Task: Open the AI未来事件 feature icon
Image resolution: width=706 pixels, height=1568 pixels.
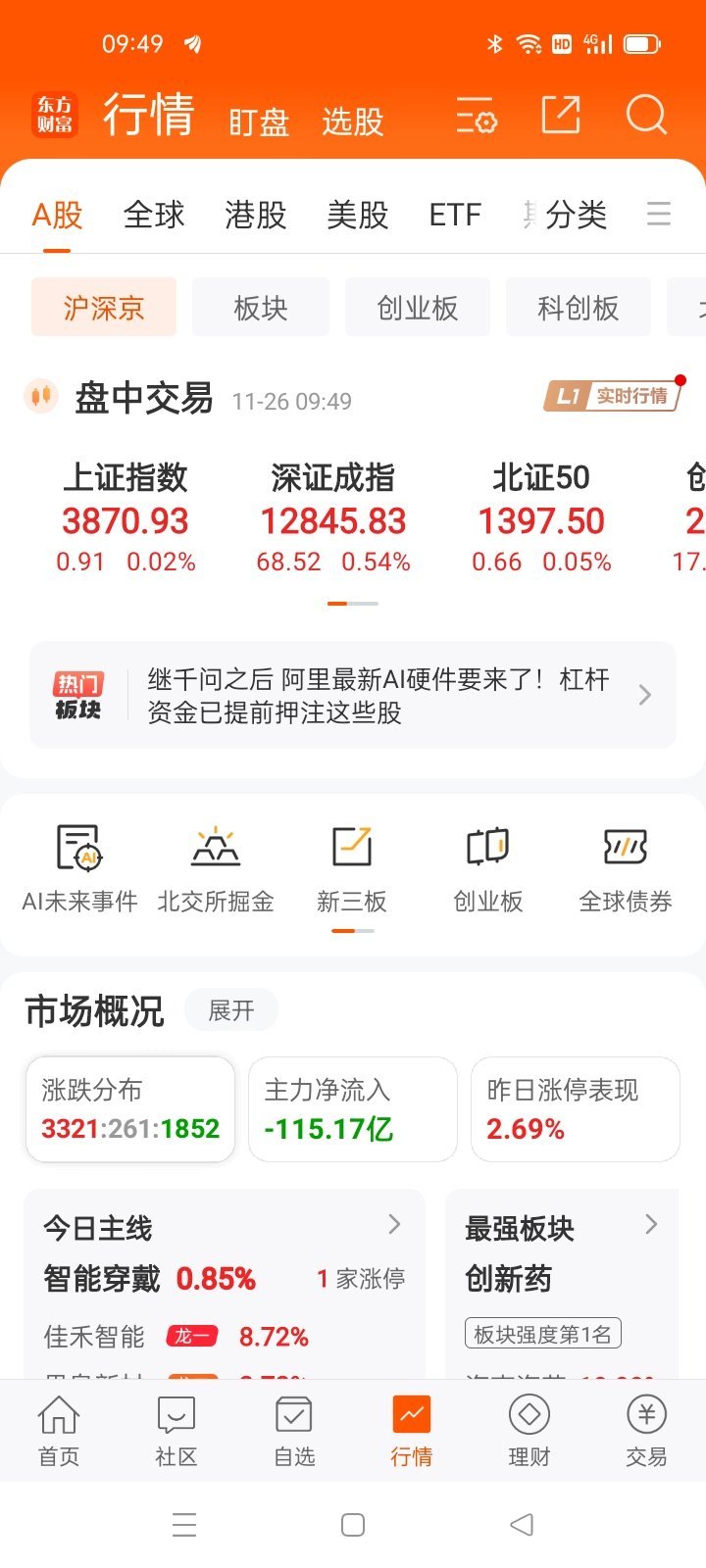Action: (81, 862)
